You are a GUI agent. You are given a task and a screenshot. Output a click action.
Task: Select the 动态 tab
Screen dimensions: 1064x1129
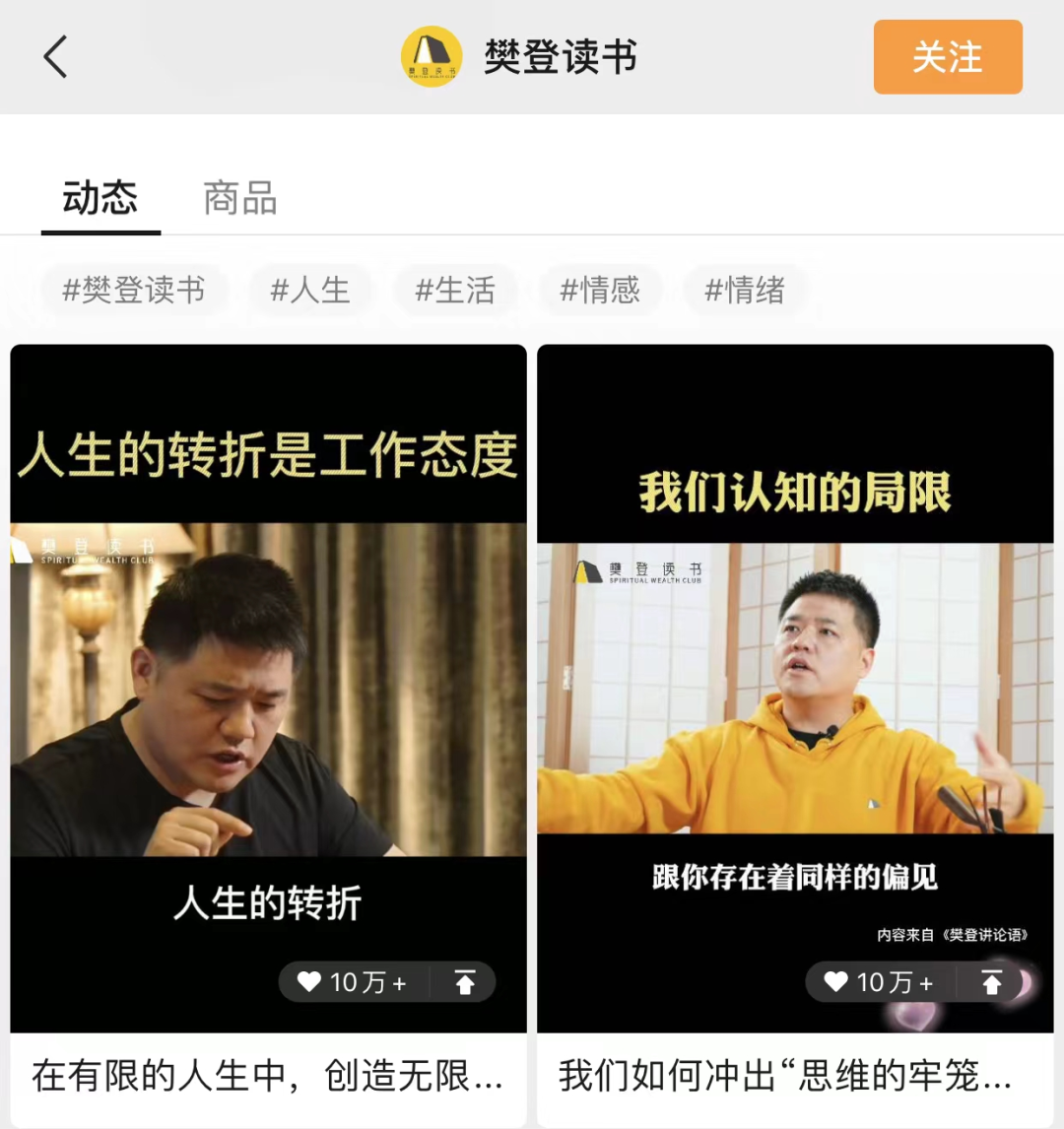(100, 198)
